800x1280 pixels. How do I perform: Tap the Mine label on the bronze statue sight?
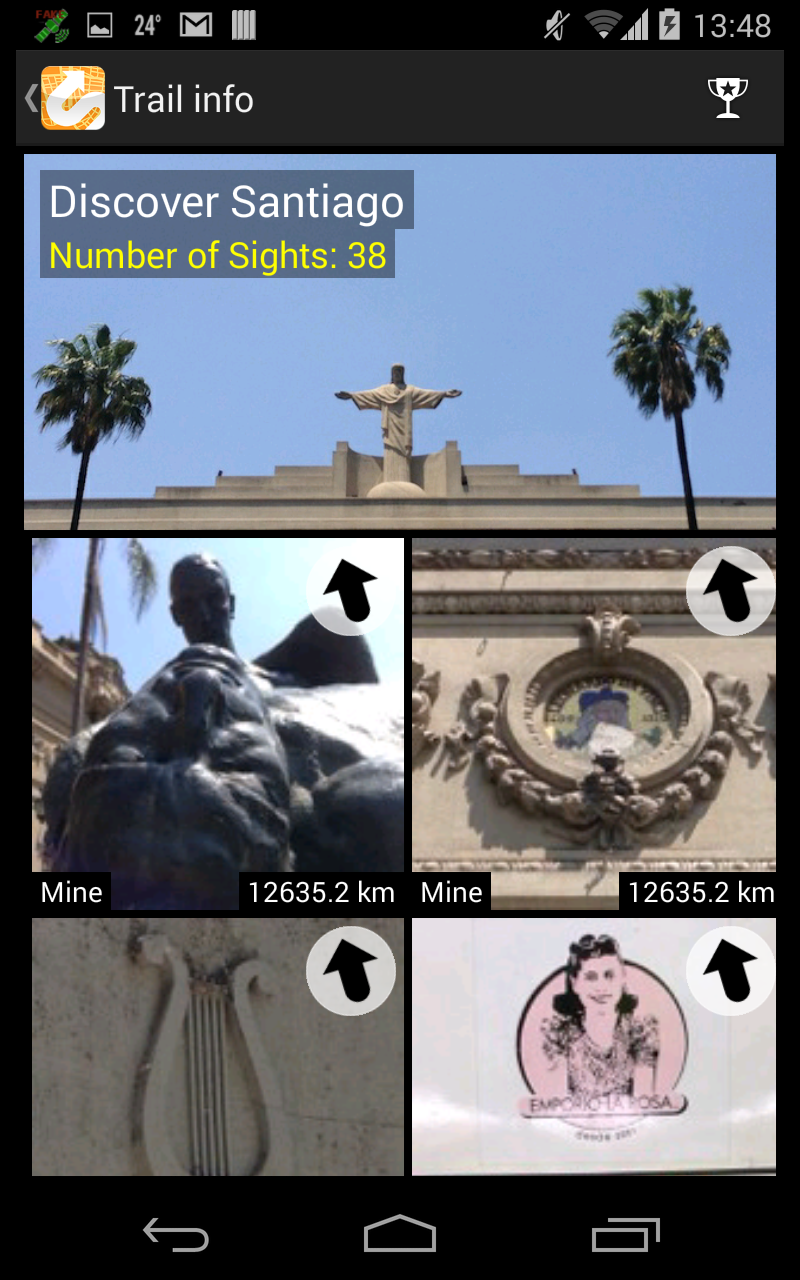(x=70, y=891)
